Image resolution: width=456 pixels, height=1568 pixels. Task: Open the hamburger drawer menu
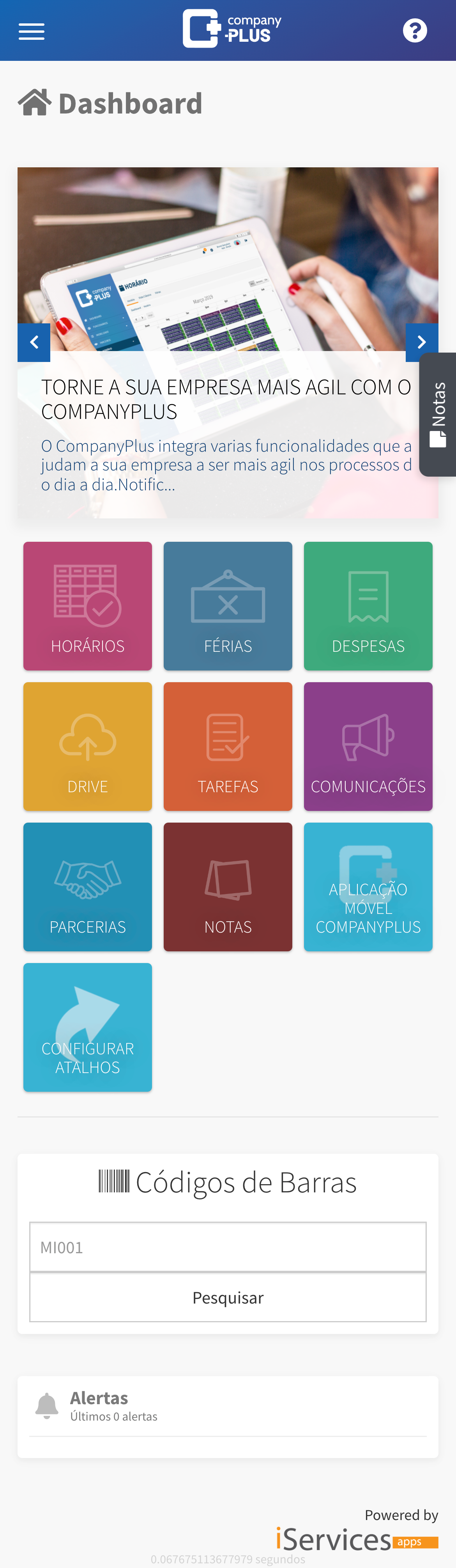32,31
